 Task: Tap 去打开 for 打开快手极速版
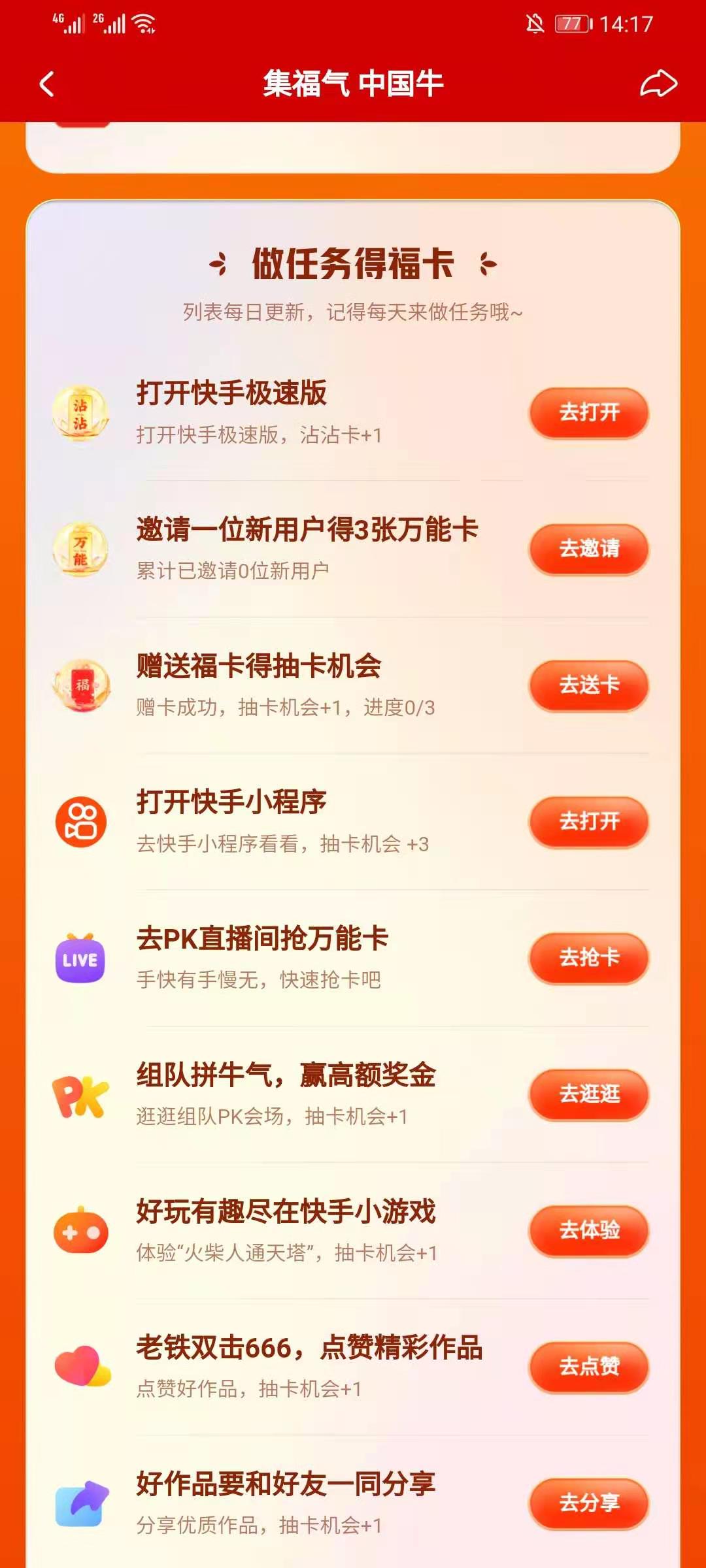(588, 412)
